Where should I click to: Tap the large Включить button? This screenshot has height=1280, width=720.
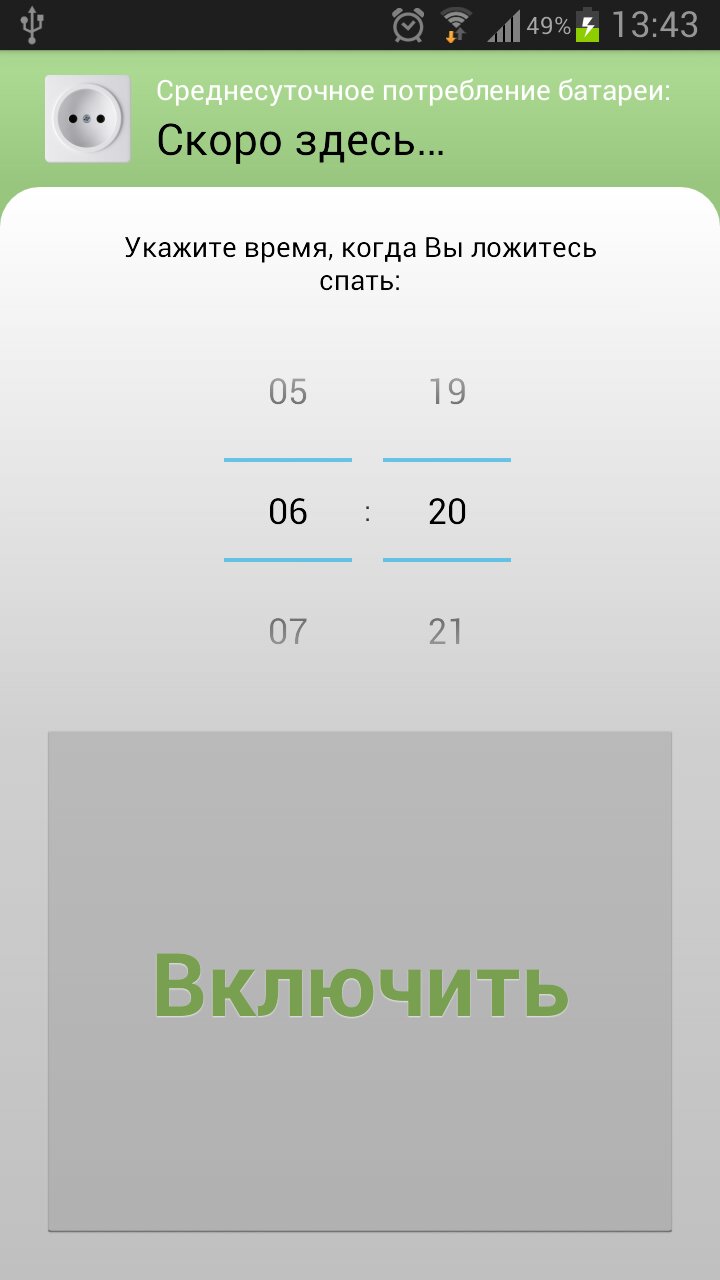[x=360, y=981]
